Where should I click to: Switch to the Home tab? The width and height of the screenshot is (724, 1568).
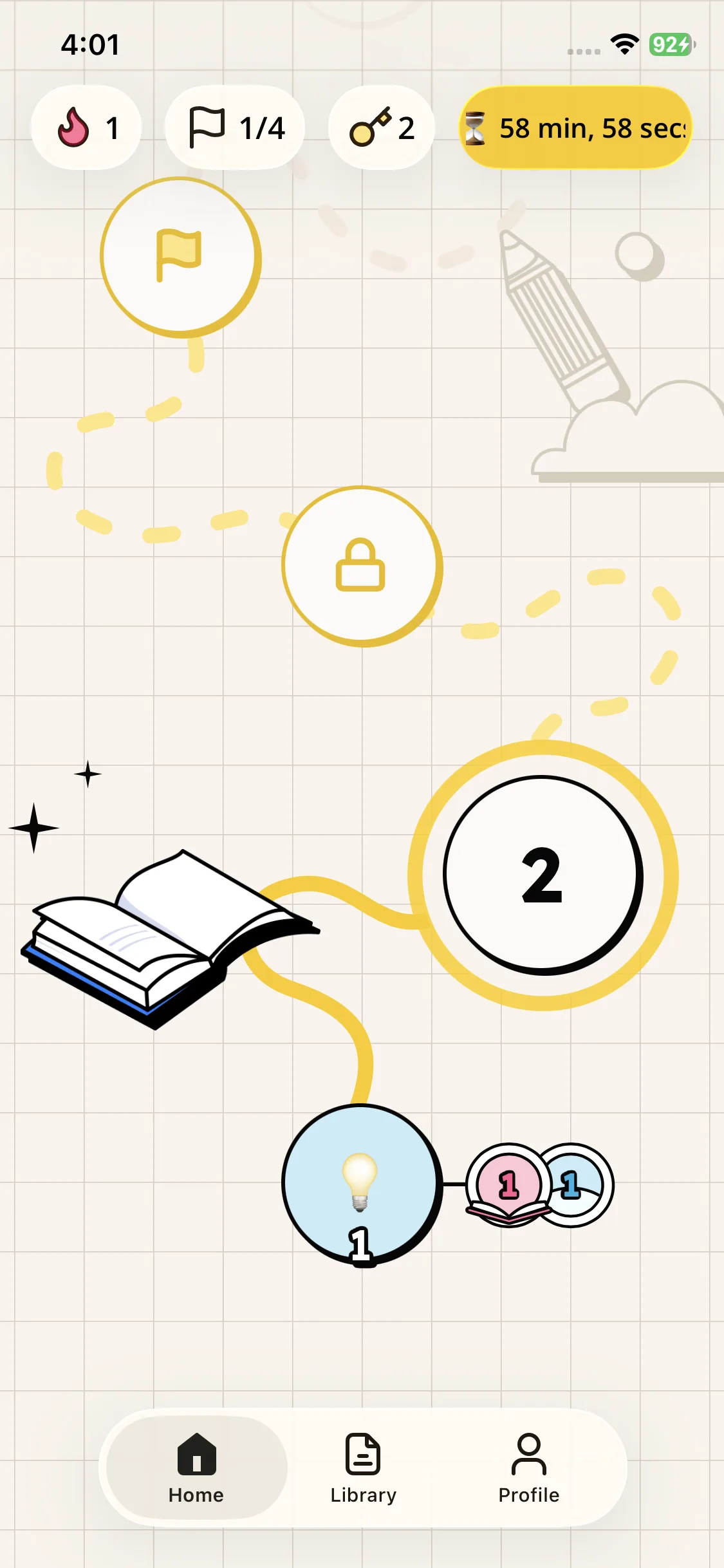(x=196, y=1468)
